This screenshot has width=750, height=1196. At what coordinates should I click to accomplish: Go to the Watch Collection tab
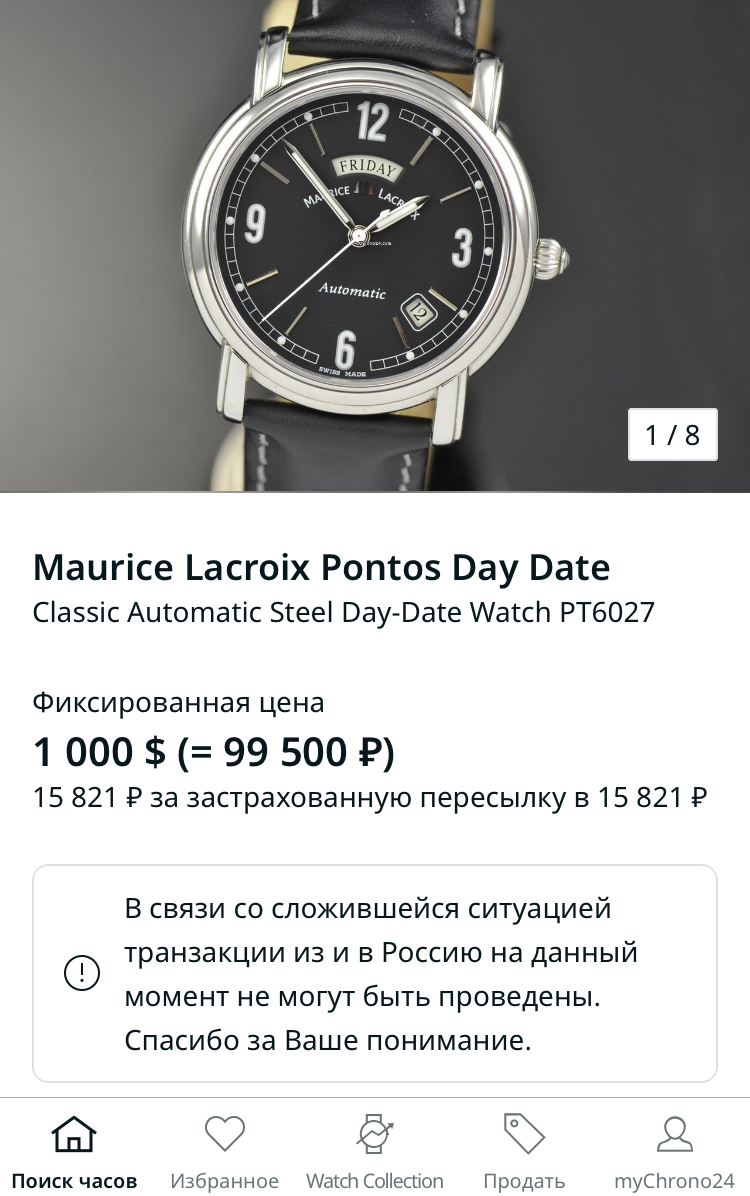click(x=375, y=1150)
